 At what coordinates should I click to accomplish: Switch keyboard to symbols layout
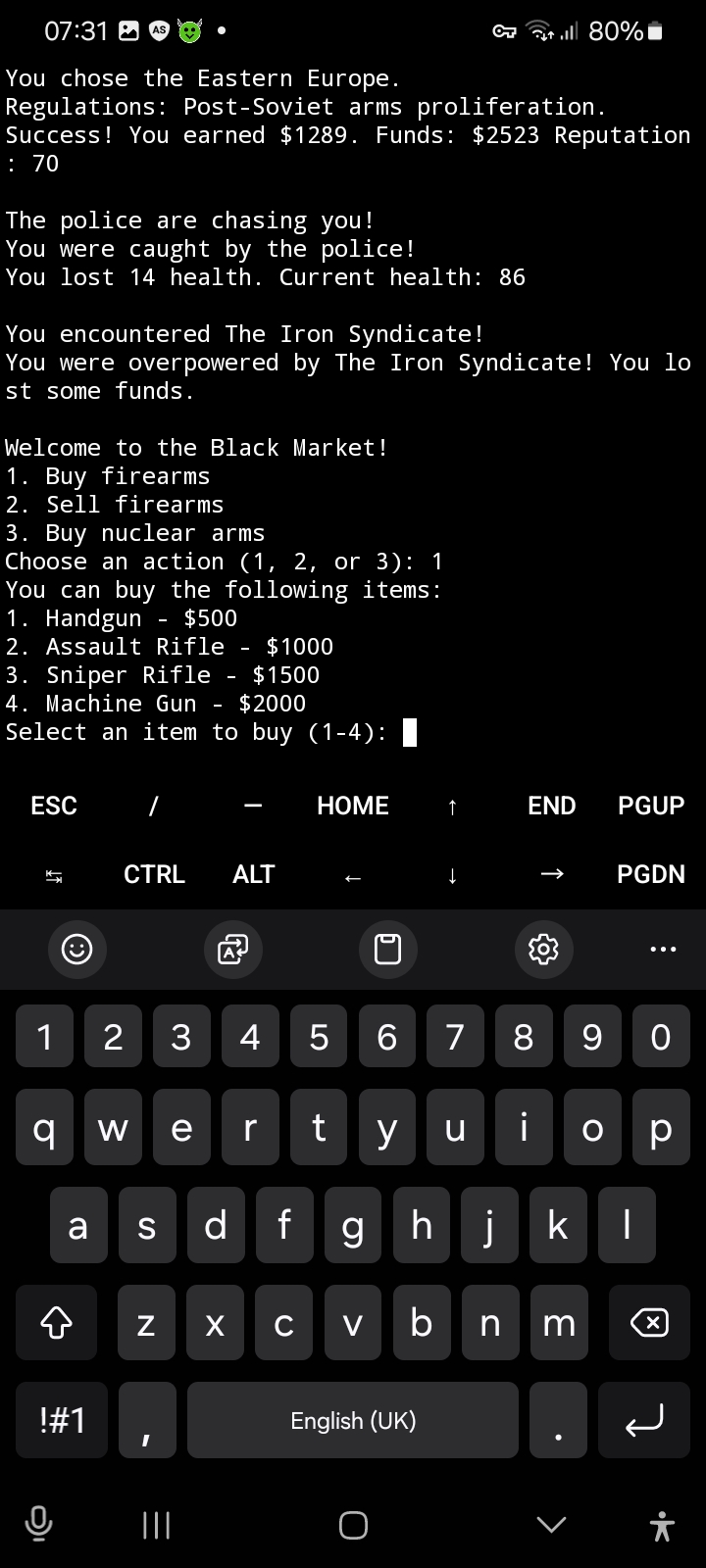pos(62,1420)
